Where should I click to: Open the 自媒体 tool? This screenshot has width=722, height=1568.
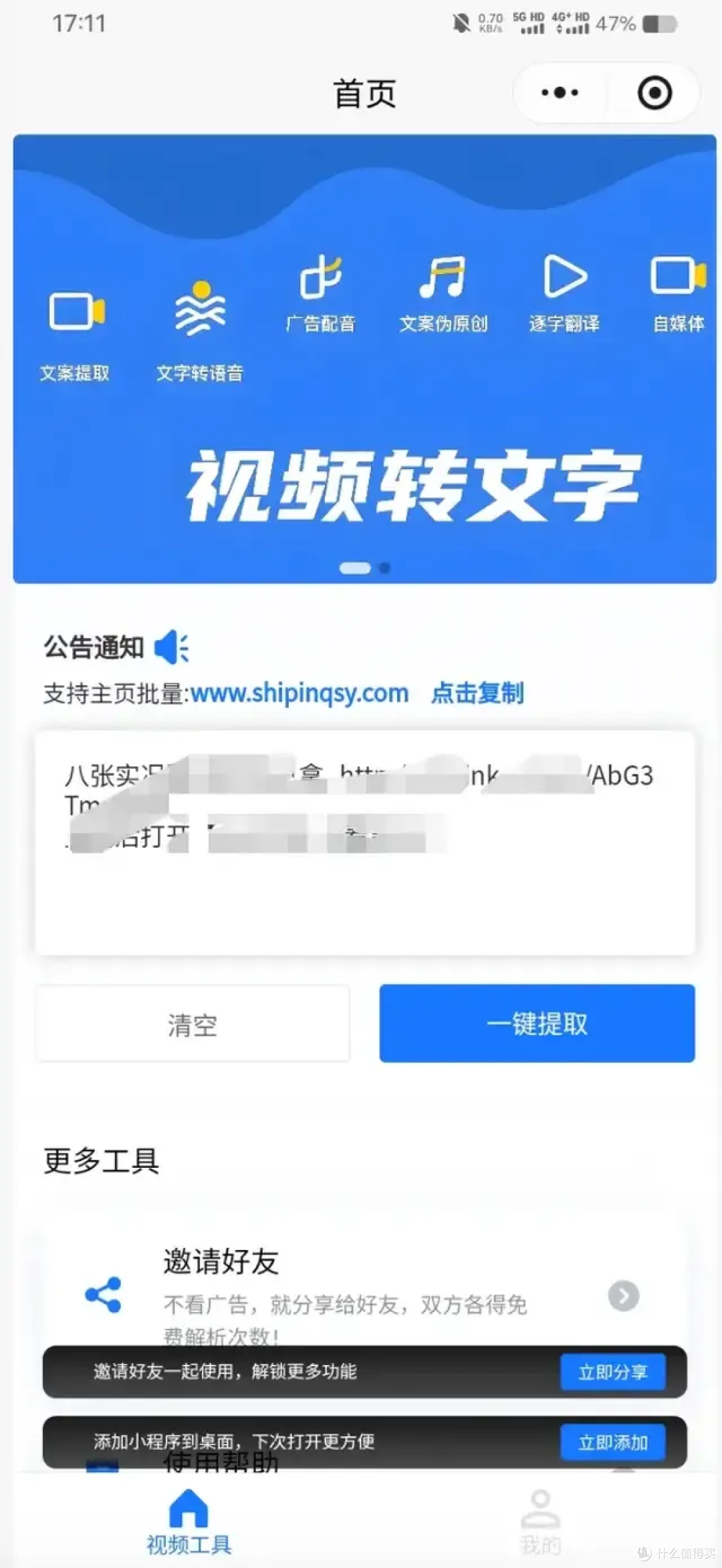point(677,281)
